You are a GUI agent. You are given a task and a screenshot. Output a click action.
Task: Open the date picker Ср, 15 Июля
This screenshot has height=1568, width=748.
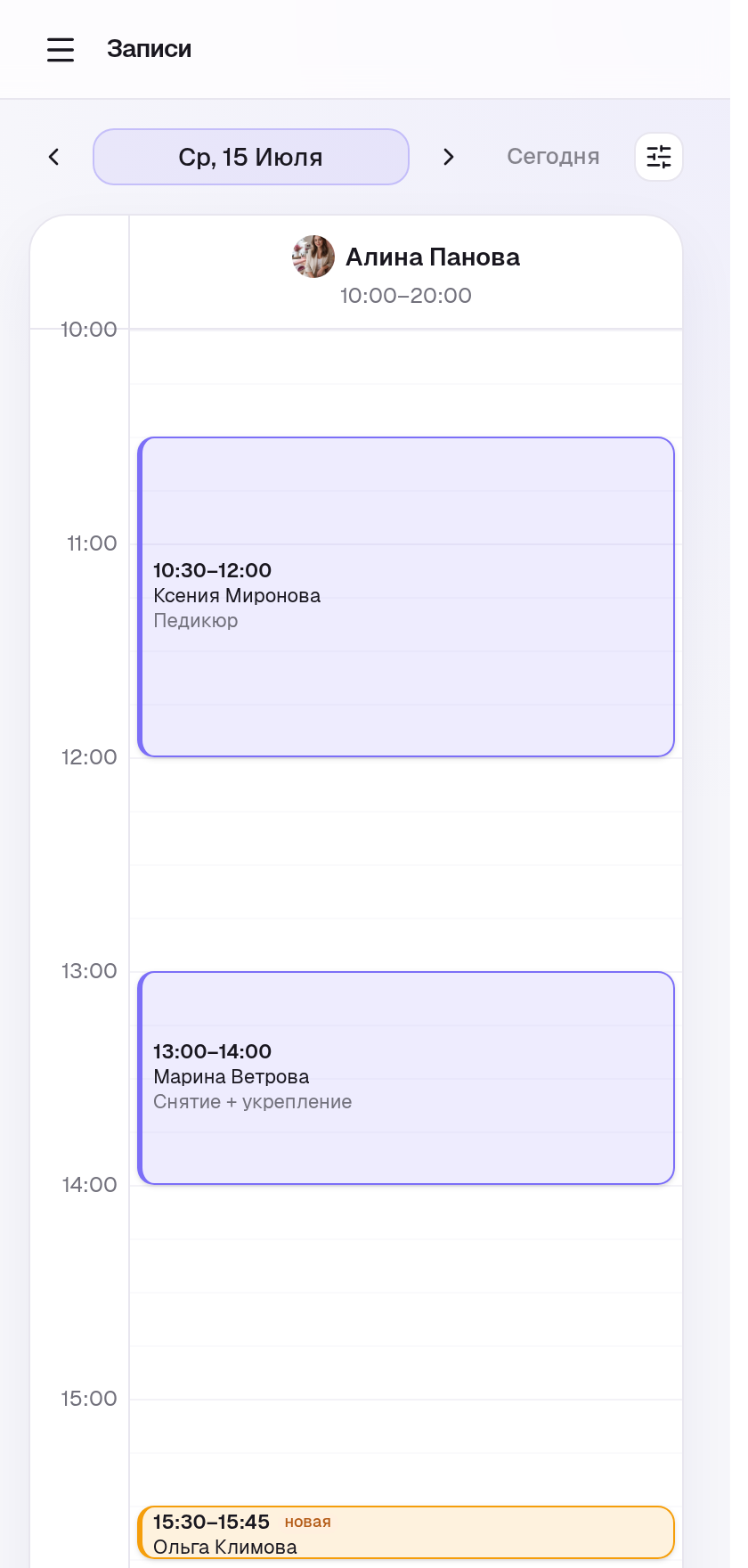251,157
